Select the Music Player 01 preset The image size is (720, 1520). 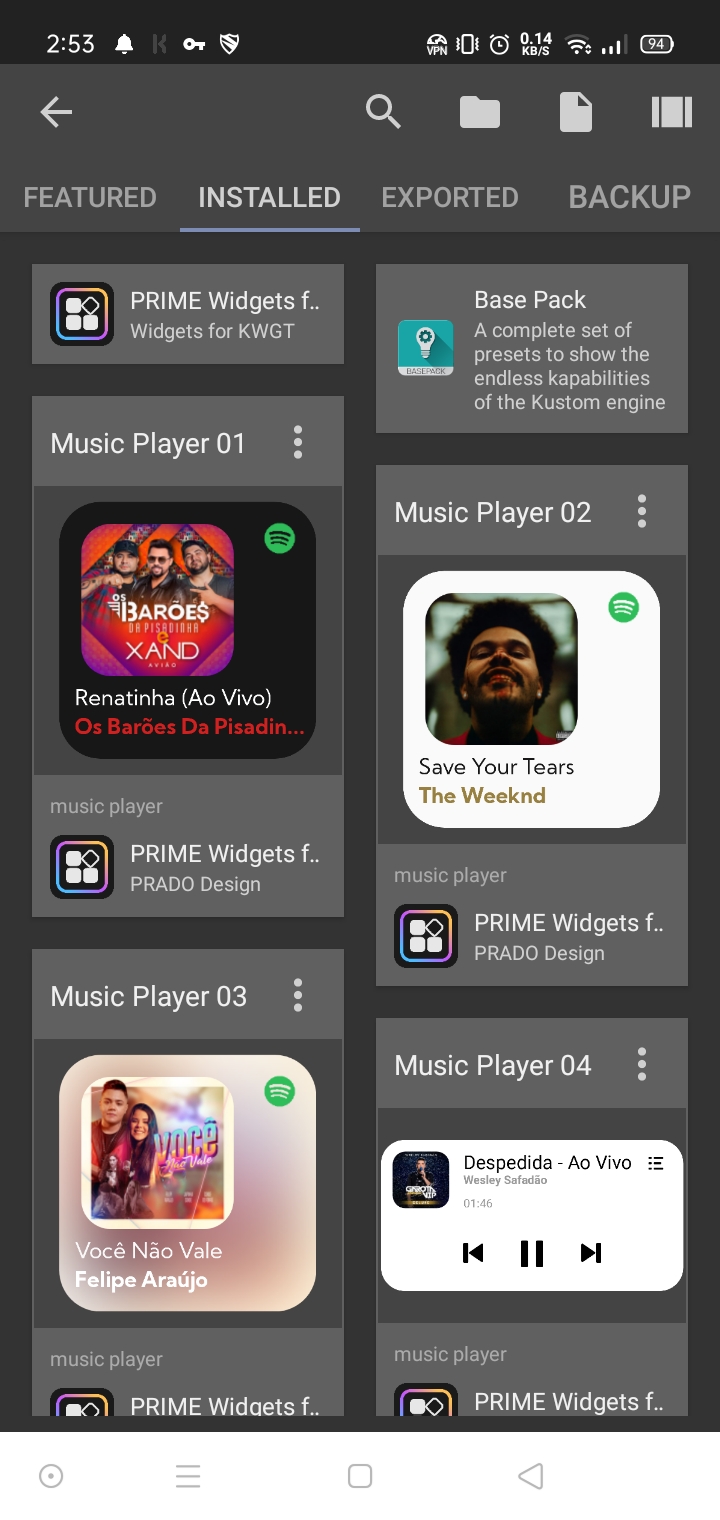pyautogui.click(x=188, y=630)
